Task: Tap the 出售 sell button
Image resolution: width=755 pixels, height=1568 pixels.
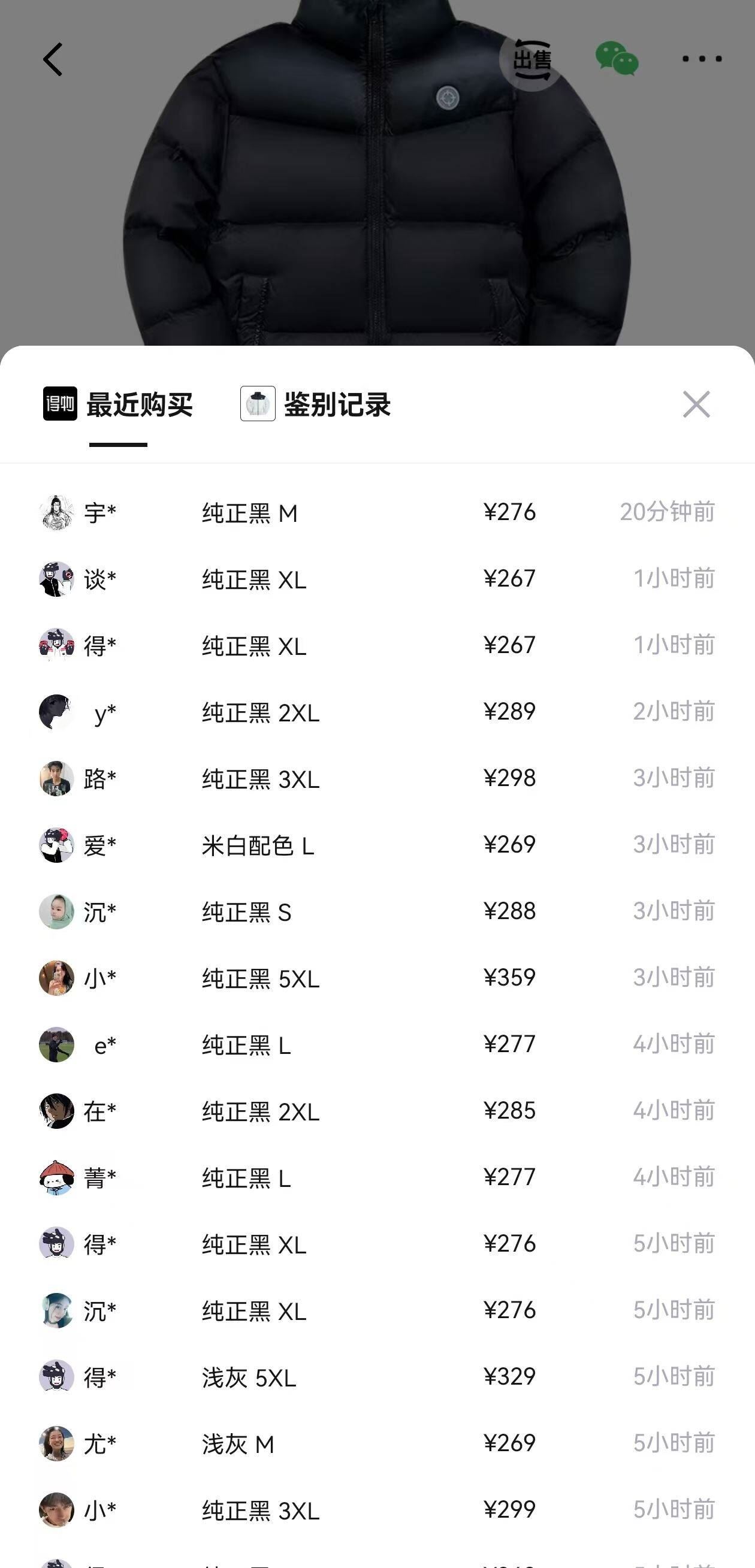Action: (x=531, y=60)
